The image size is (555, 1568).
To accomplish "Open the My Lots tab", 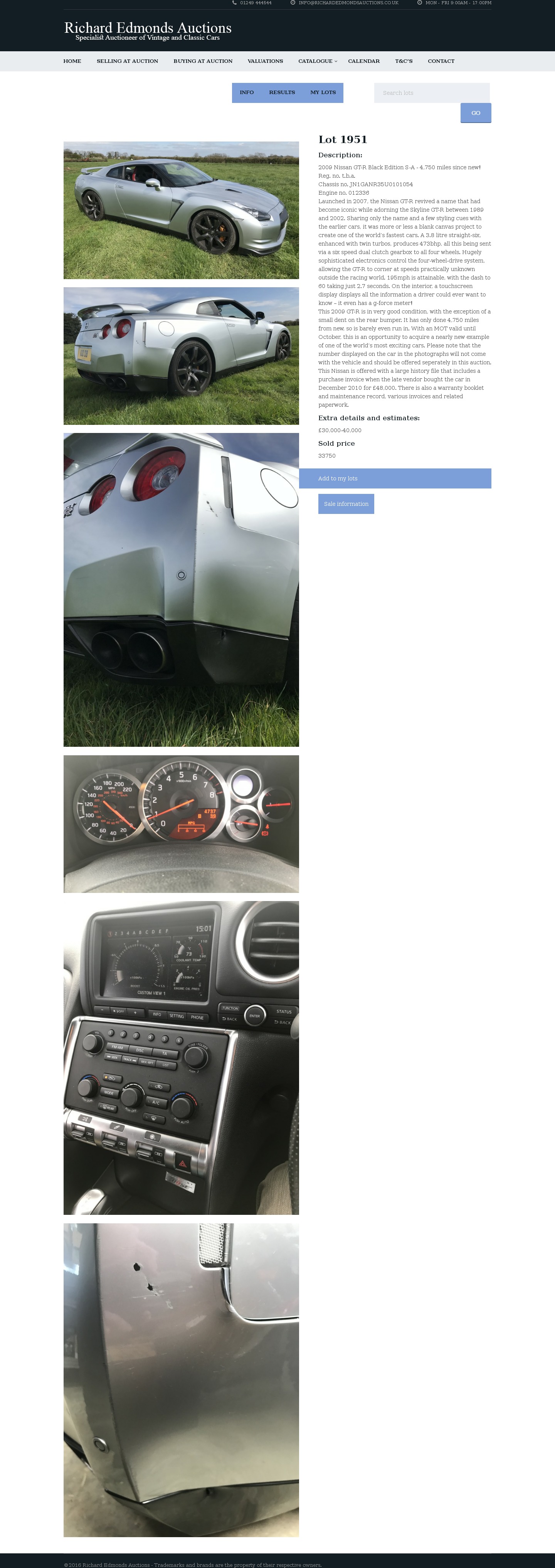I will (323, 93).
